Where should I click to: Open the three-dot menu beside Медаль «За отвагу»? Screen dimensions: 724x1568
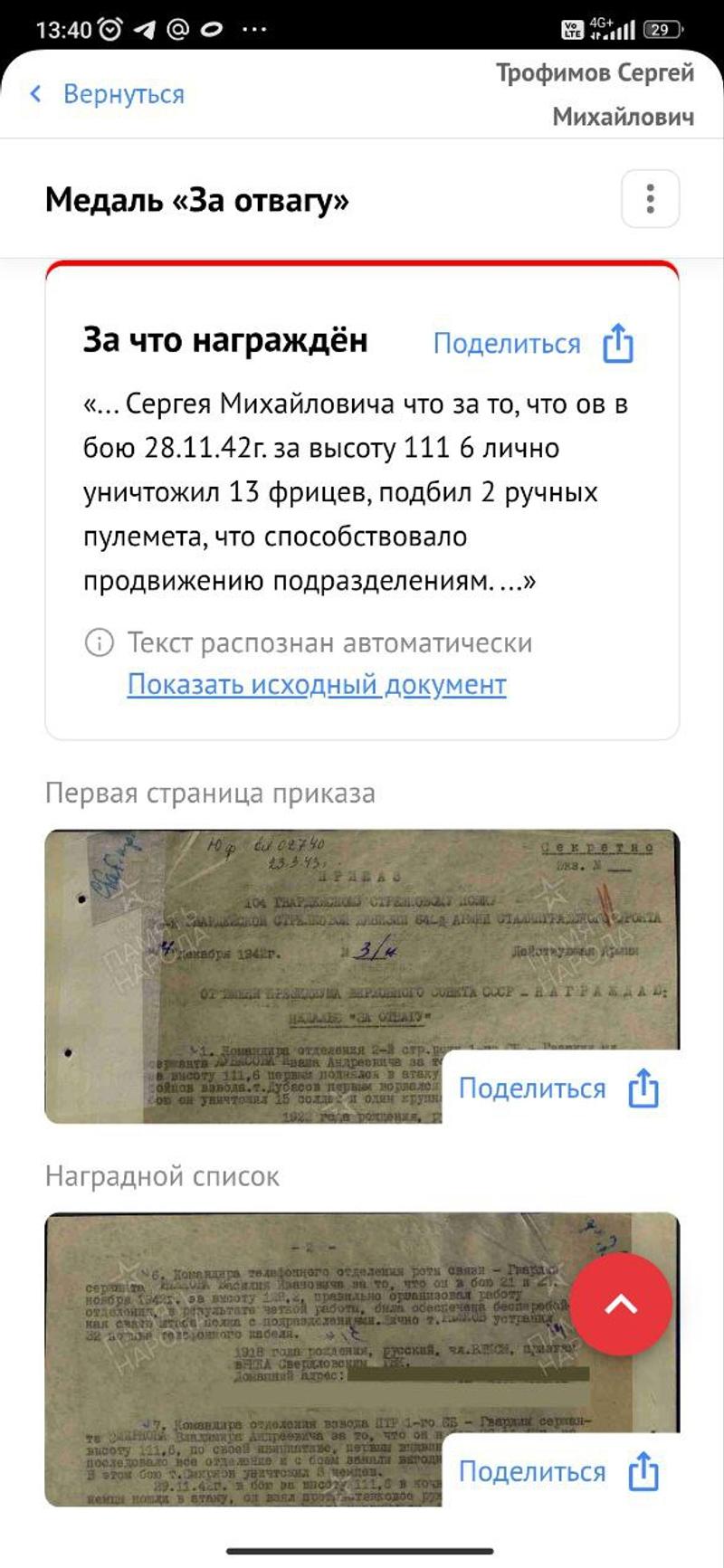pyautogui.click(x=650, y=198)
